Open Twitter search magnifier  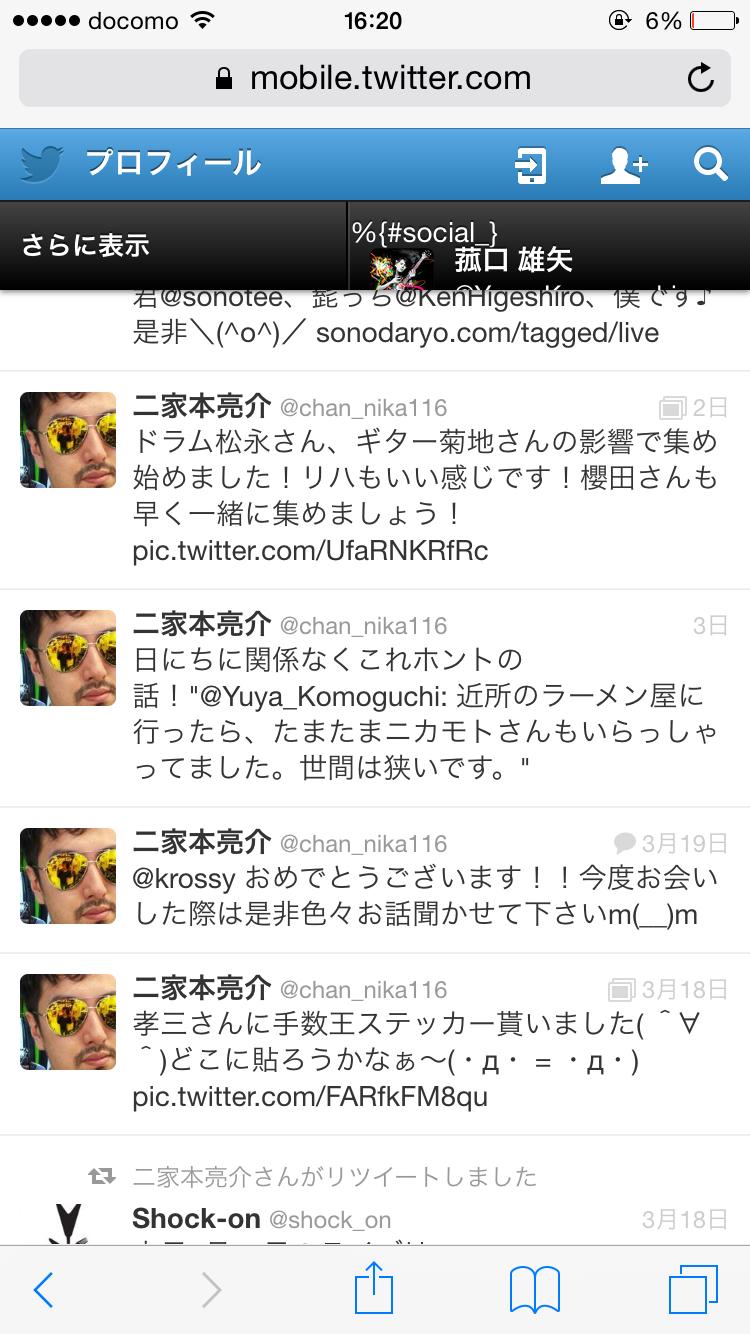point(710,165)
